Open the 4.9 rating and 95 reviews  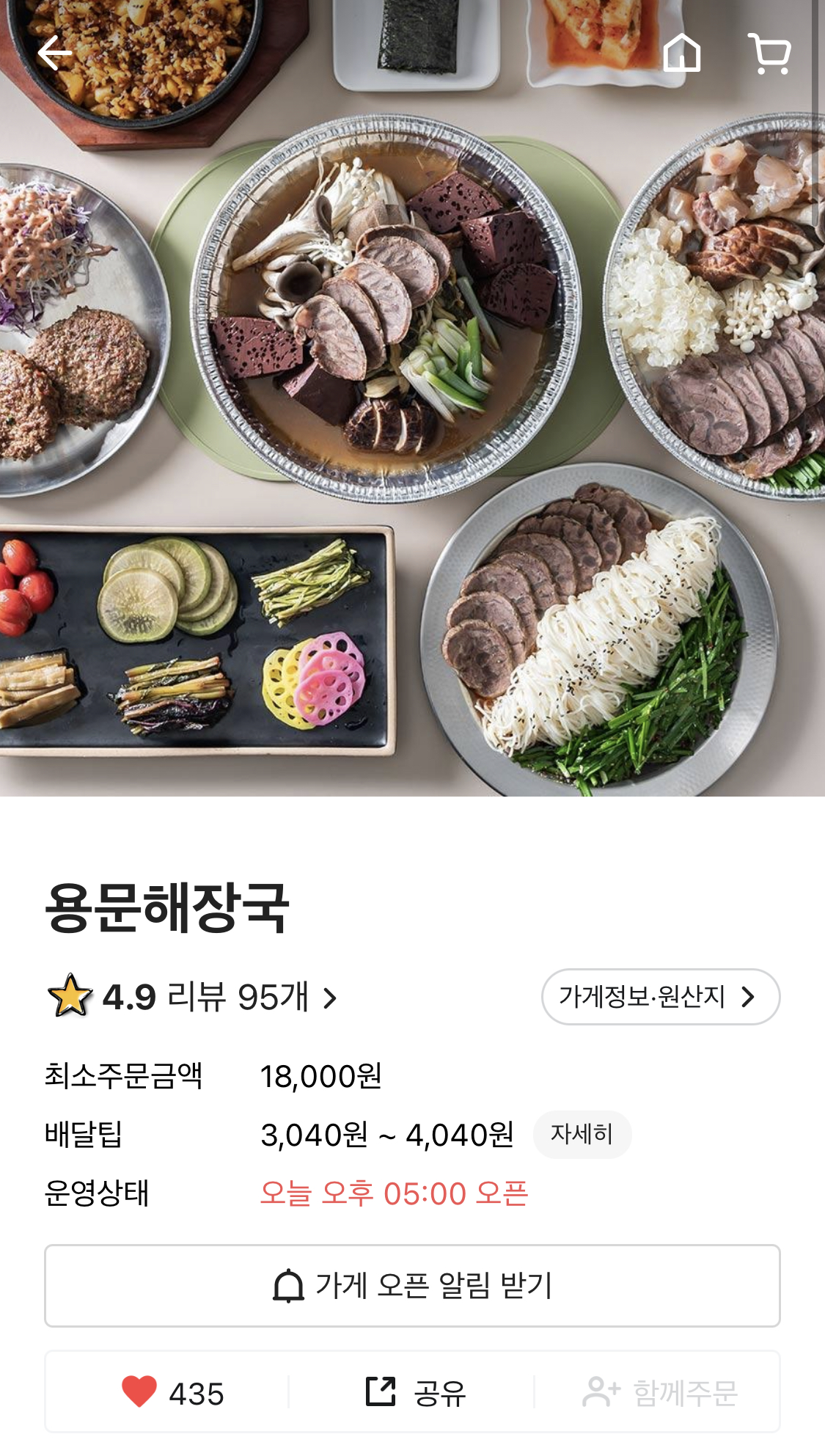tap(192, 998)
